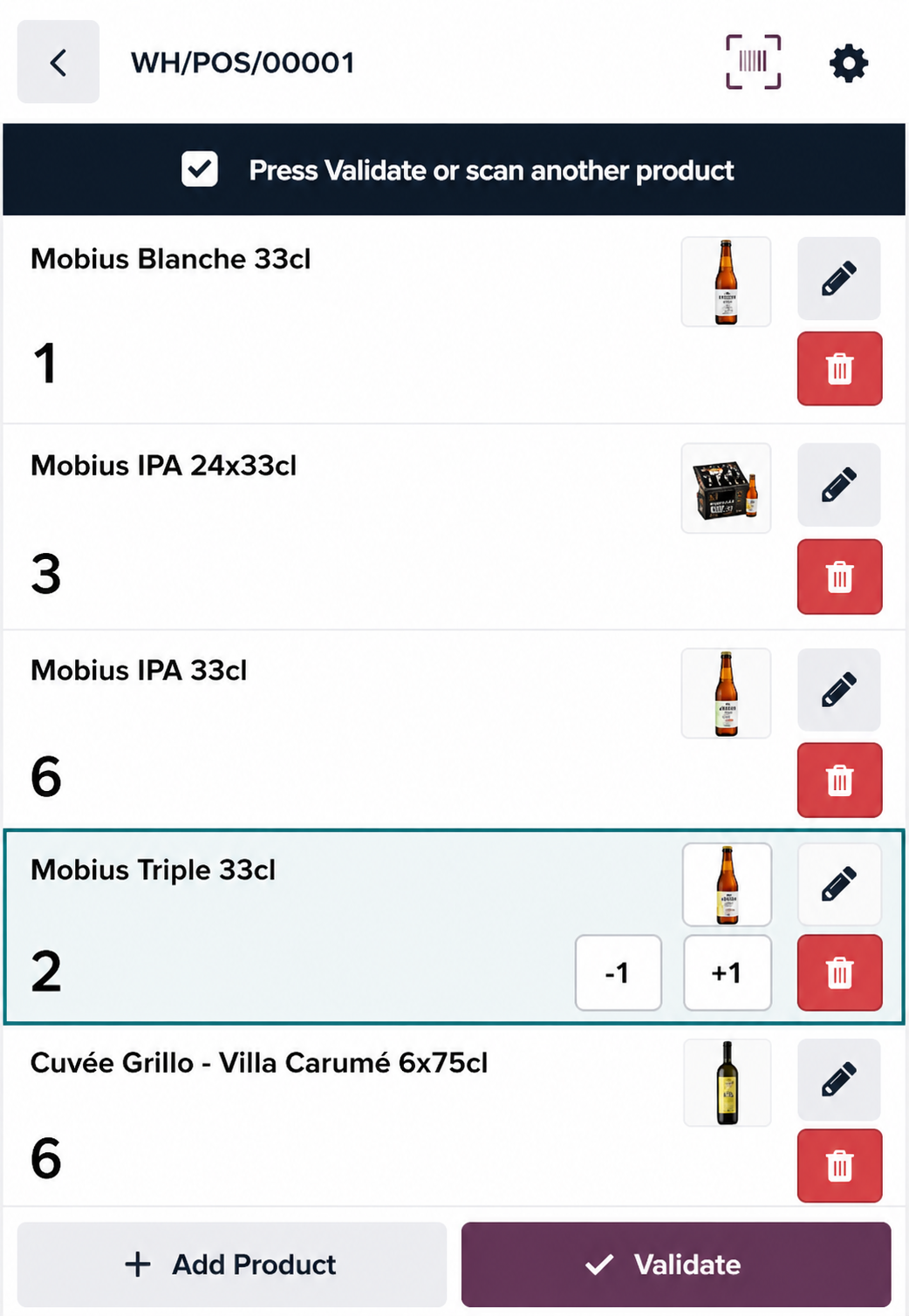This screenshot has width=909, height=1316.
Task: Edit the Mobius IPA 33cl line
Action: point(838,690)
